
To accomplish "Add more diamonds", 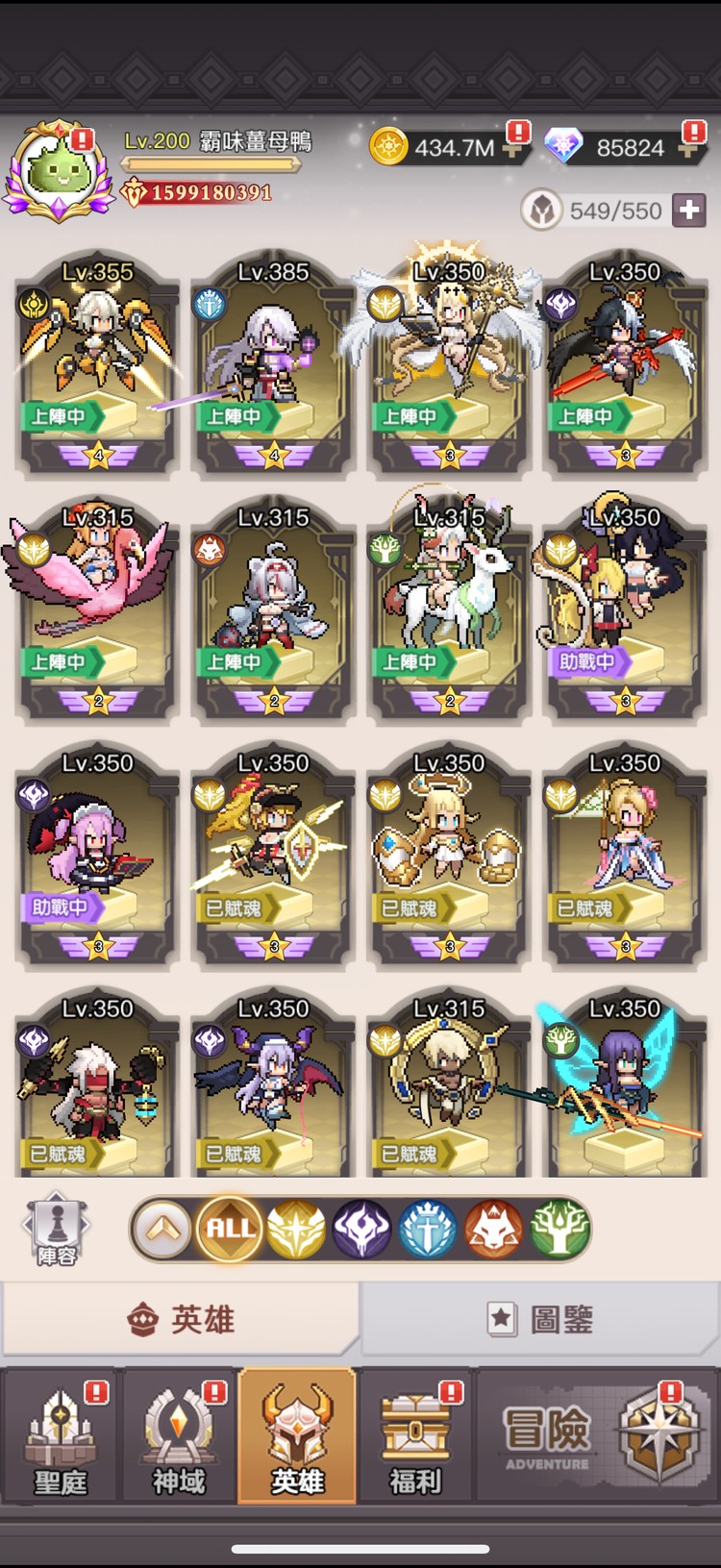I will click(690, 149).
